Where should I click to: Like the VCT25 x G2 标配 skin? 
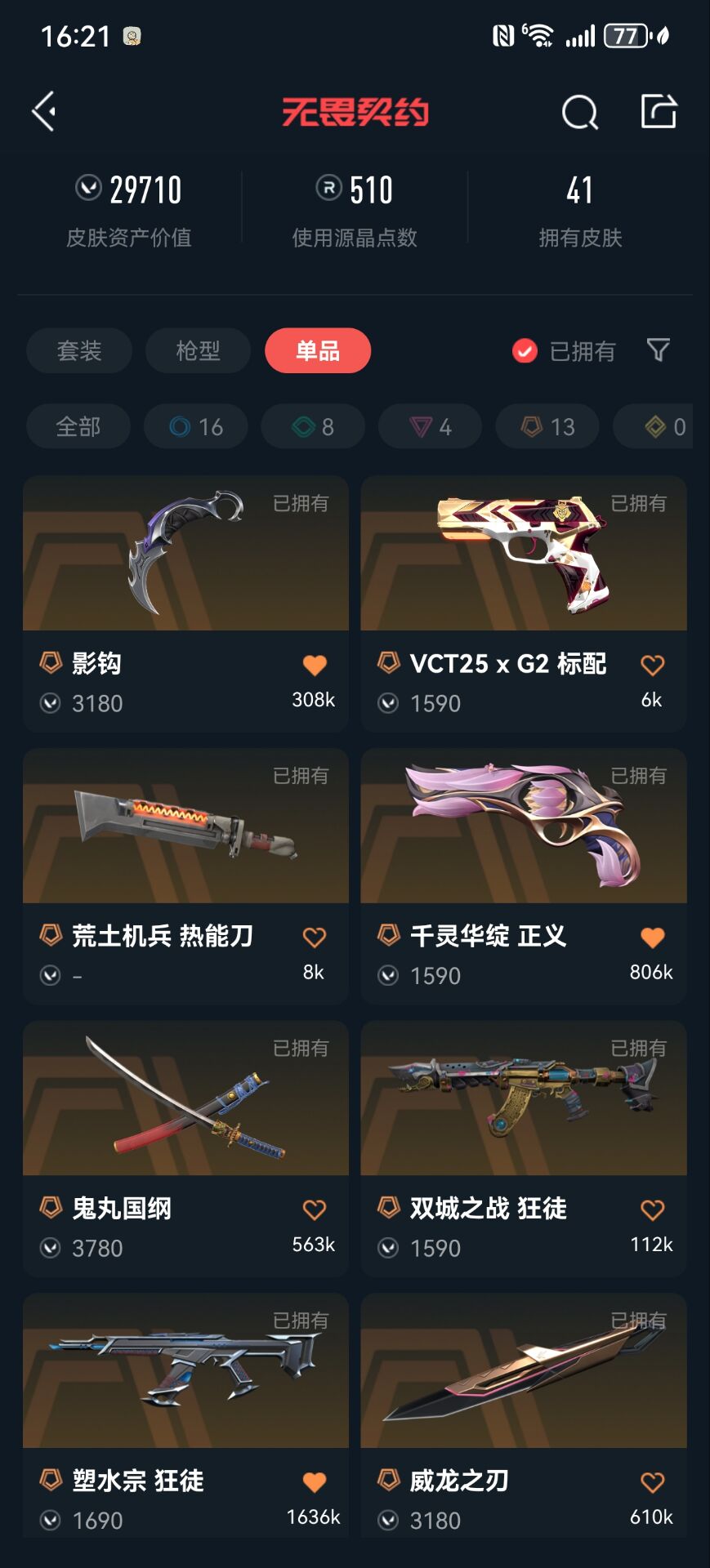pyautogui.click(x=652, y=666)
